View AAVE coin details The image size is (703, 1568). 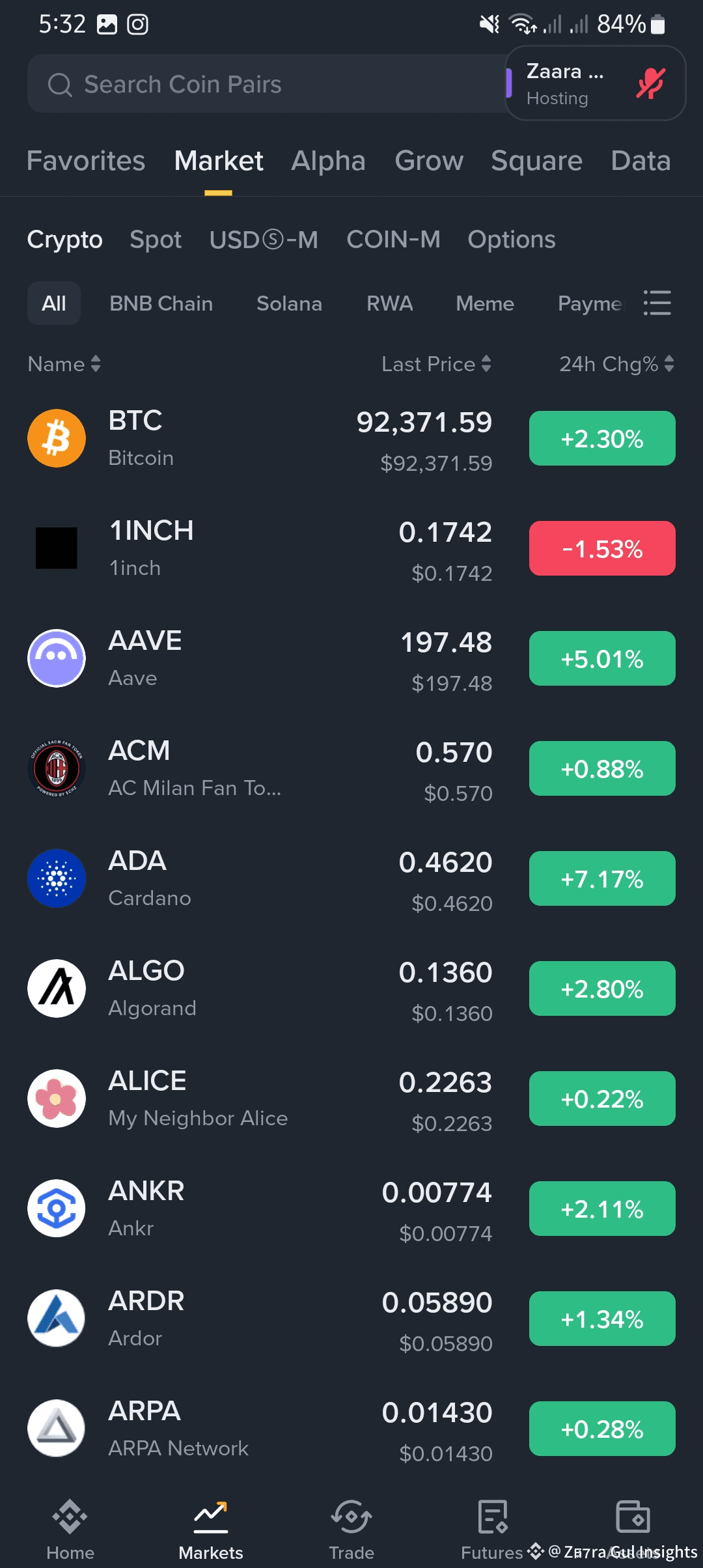click(x=260, y=659)
